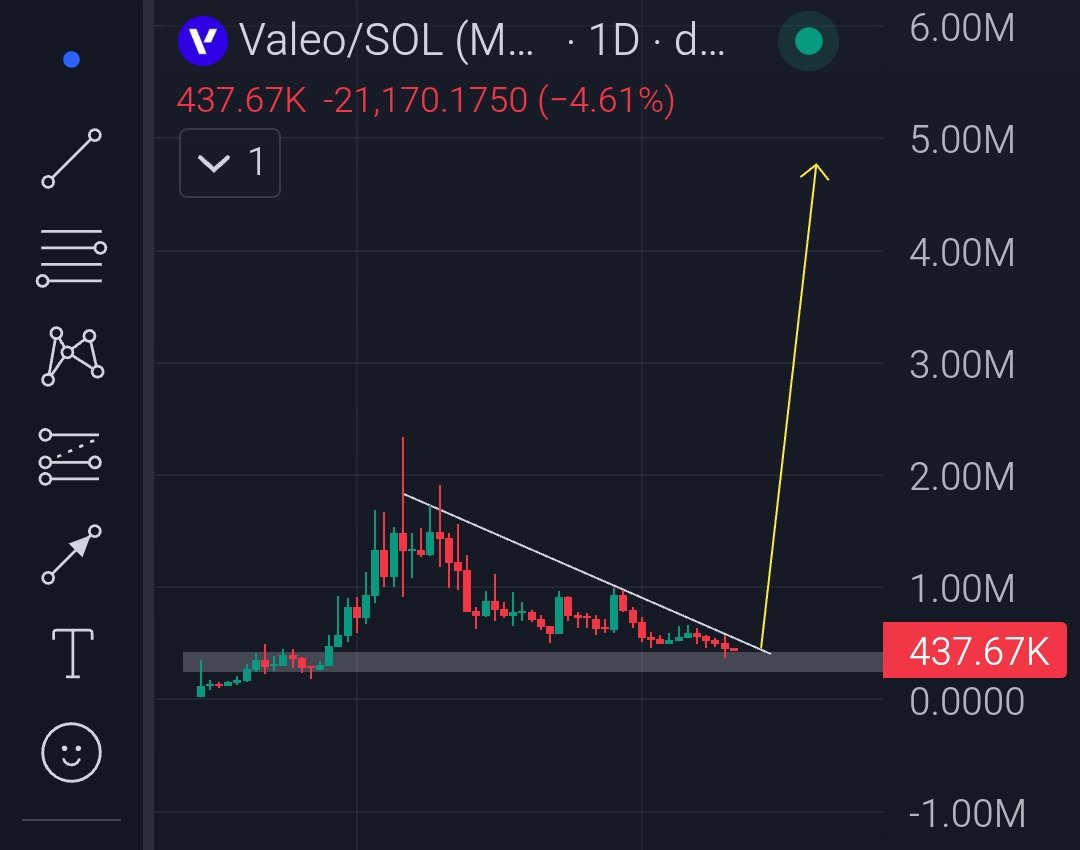The width and height of the screenshot is (1080, 850).
Task: Select the arrow annotation tool
Action: 72,555
